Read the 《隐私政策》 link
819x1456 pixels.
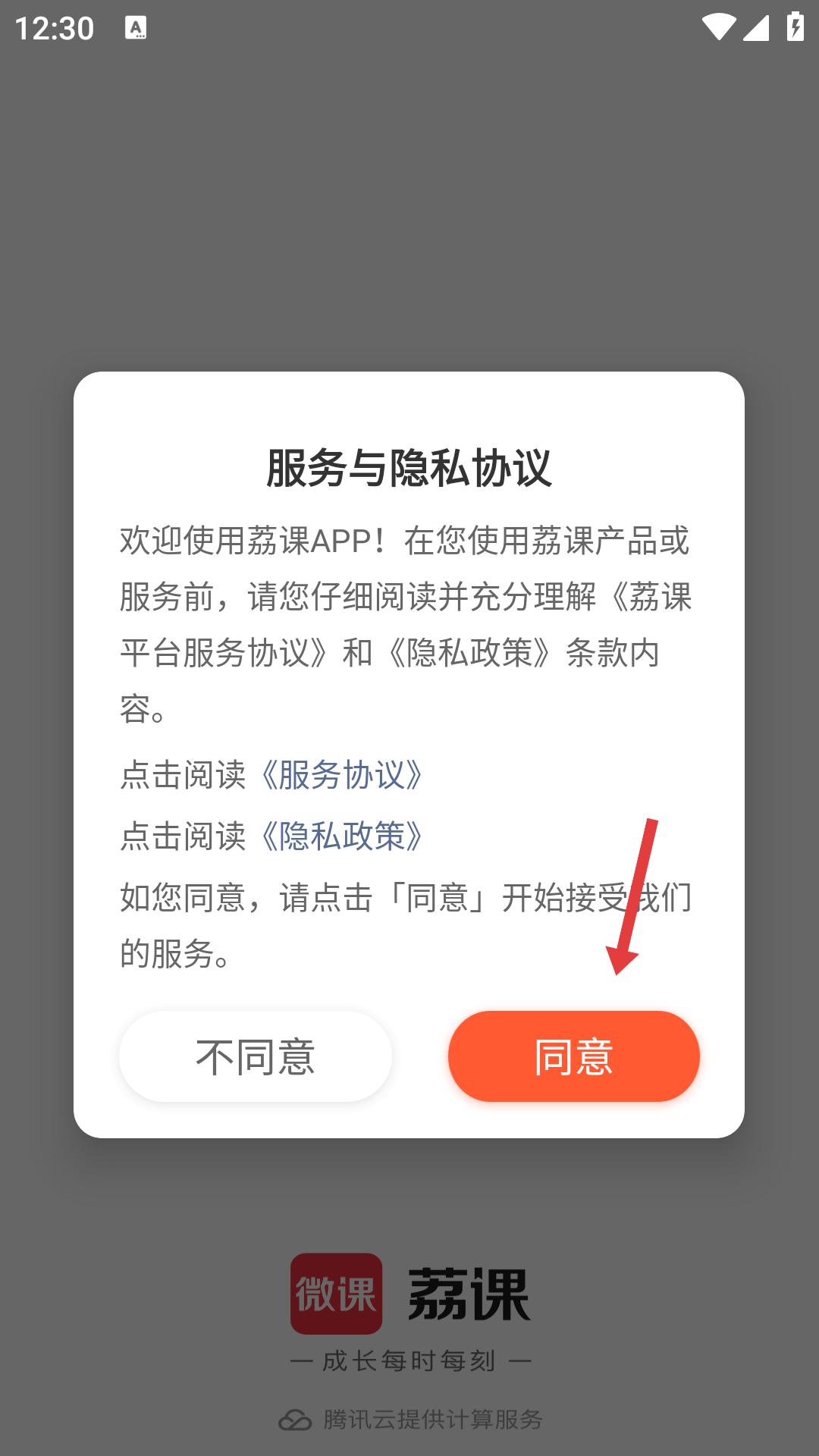(341, 836)
